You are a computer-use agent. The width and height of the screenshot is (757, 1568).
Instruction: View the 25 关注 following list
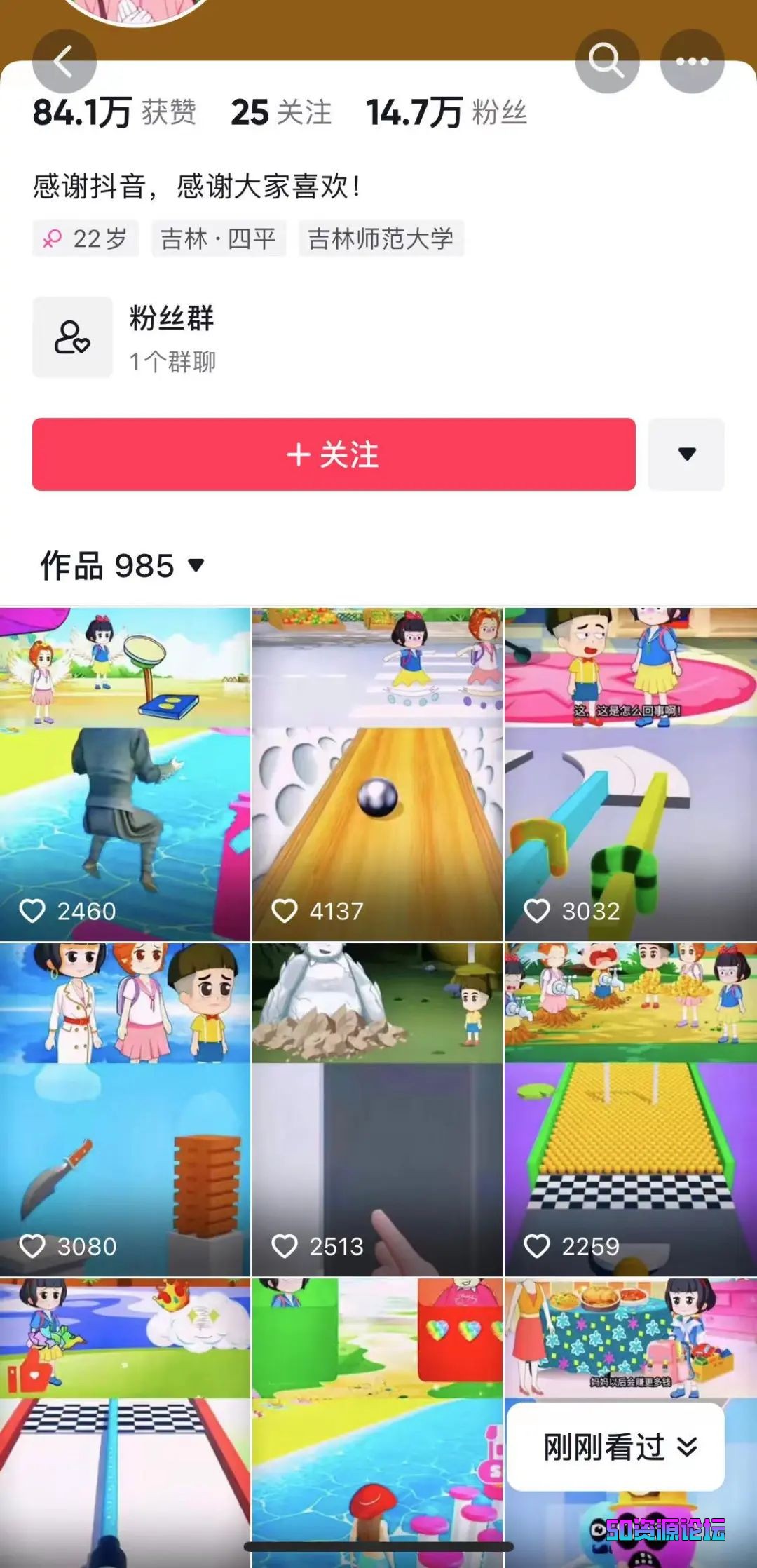(281, 112)
